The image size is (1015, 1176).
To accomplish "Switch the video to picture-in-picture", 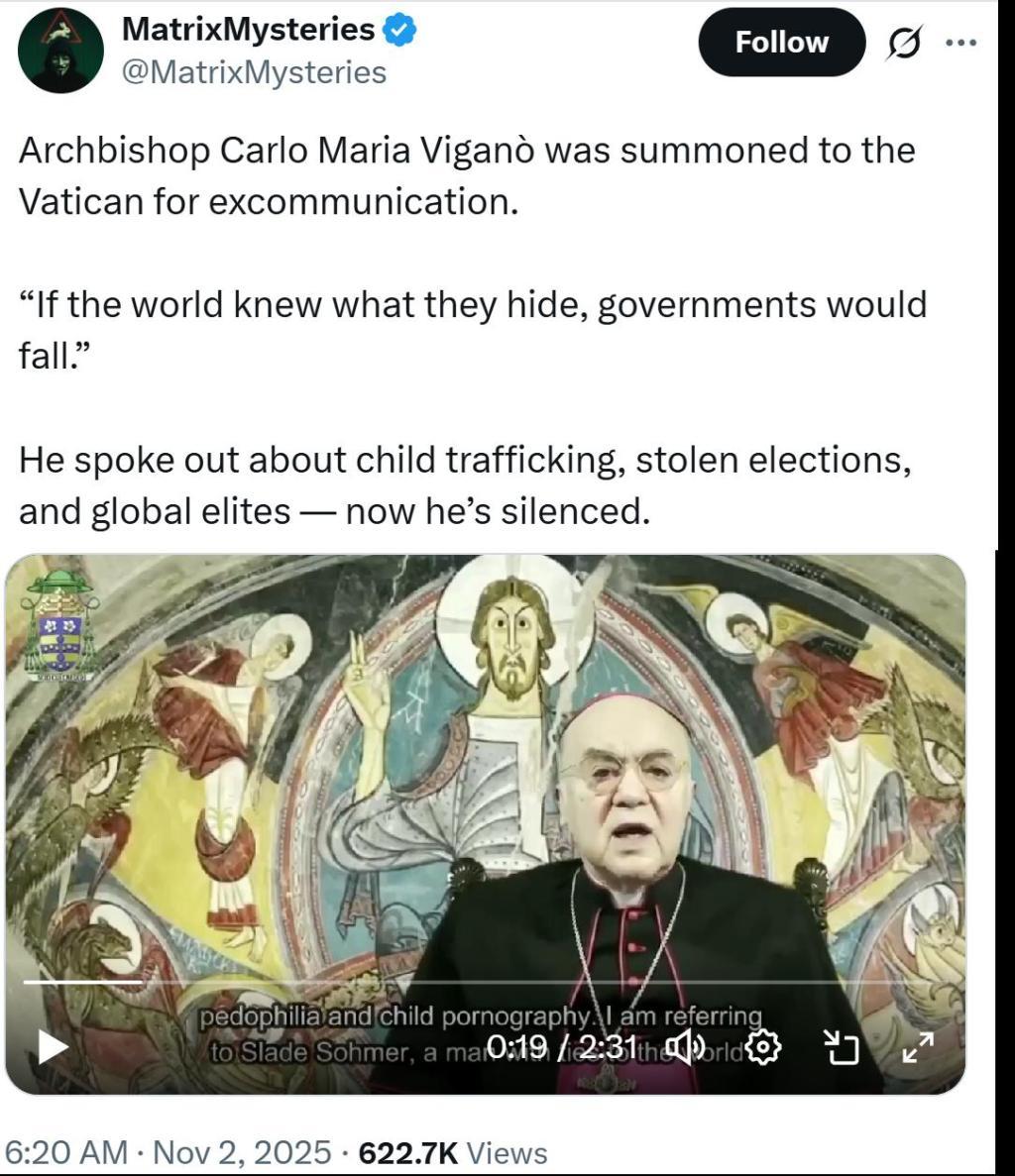I will pos(842,1047).
